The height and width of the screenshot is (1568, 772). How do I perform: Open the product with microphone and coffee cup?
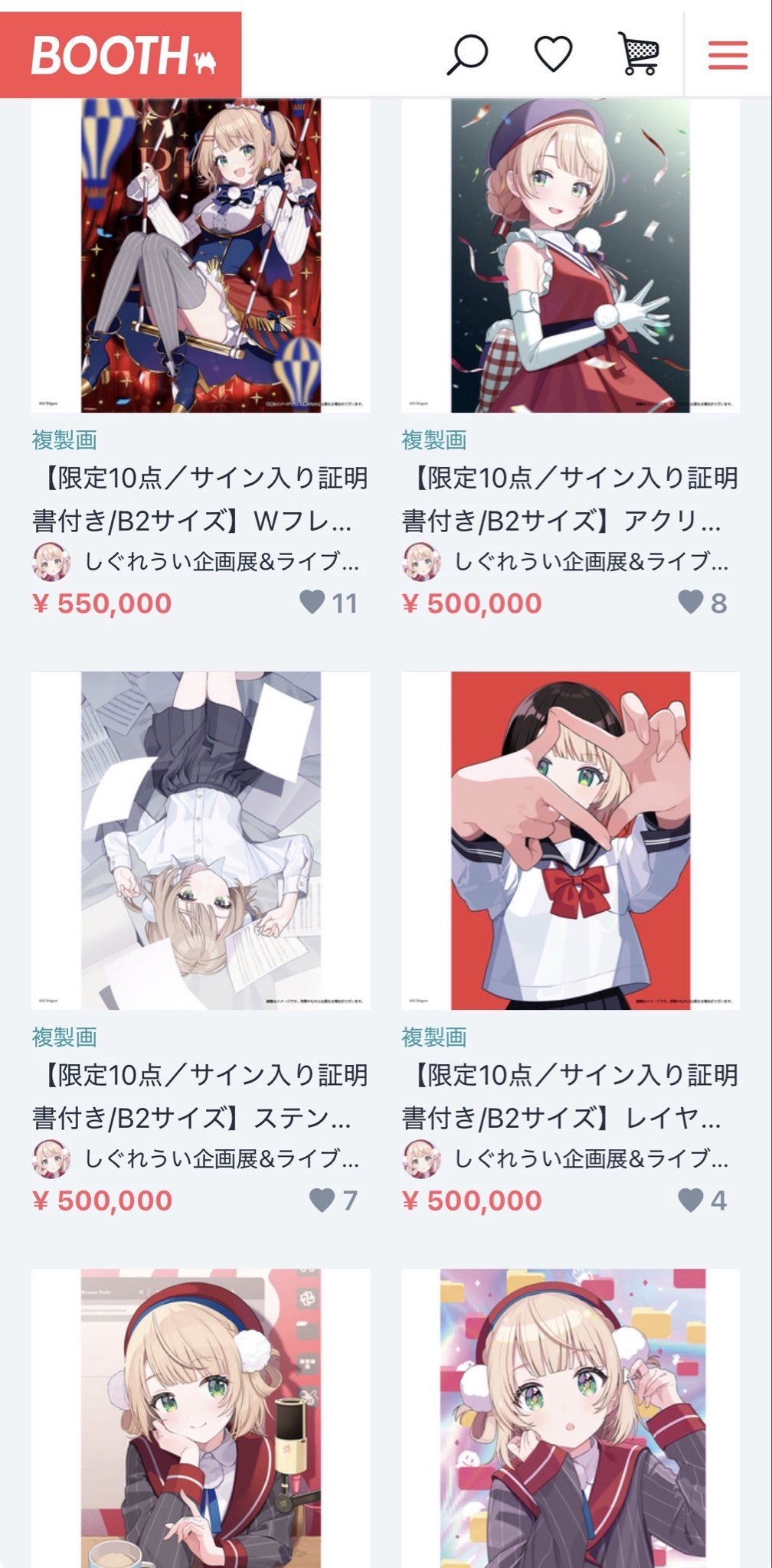(x=201, y=1418)
